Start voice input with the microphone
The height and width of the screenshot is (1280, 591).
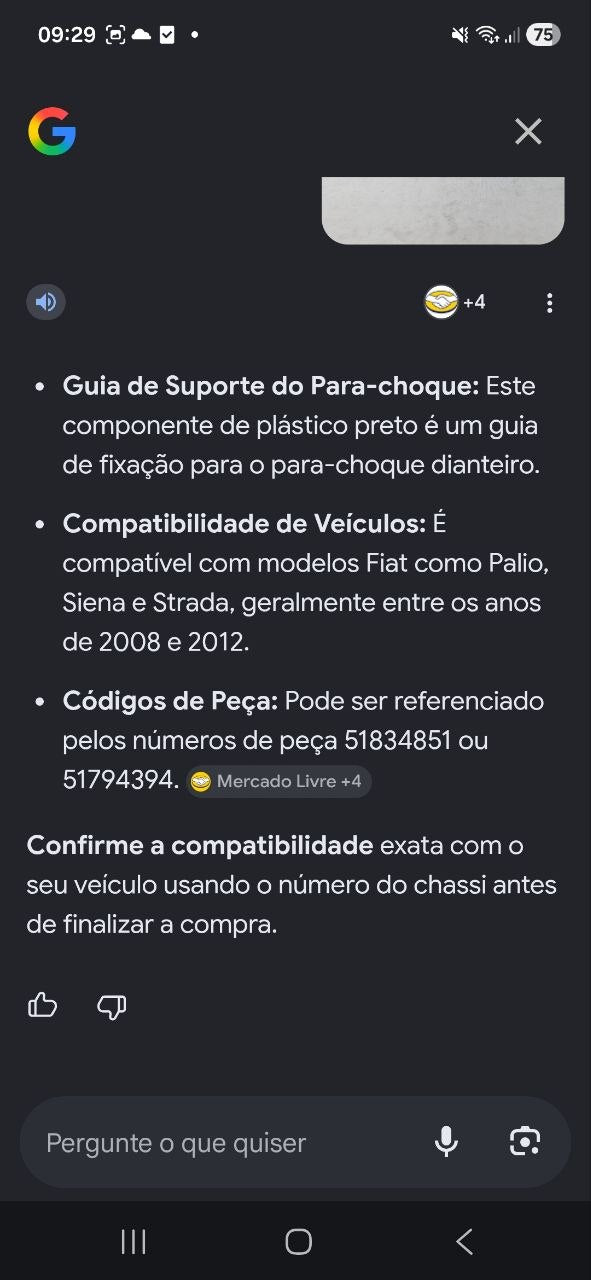446,1142
